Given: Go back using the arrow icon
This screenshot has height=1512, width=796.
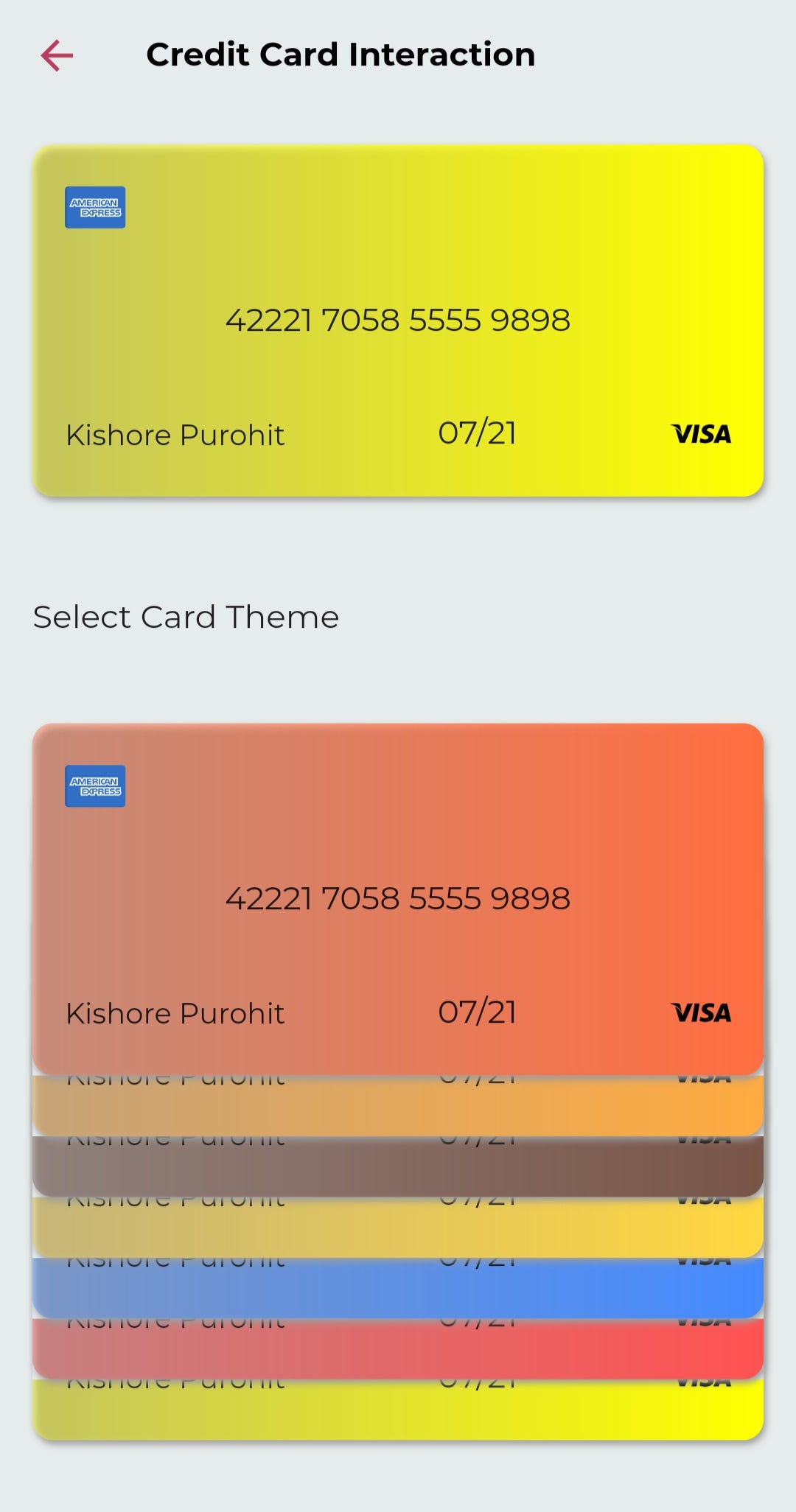Looking at the screenshot, I should point(57,55).
